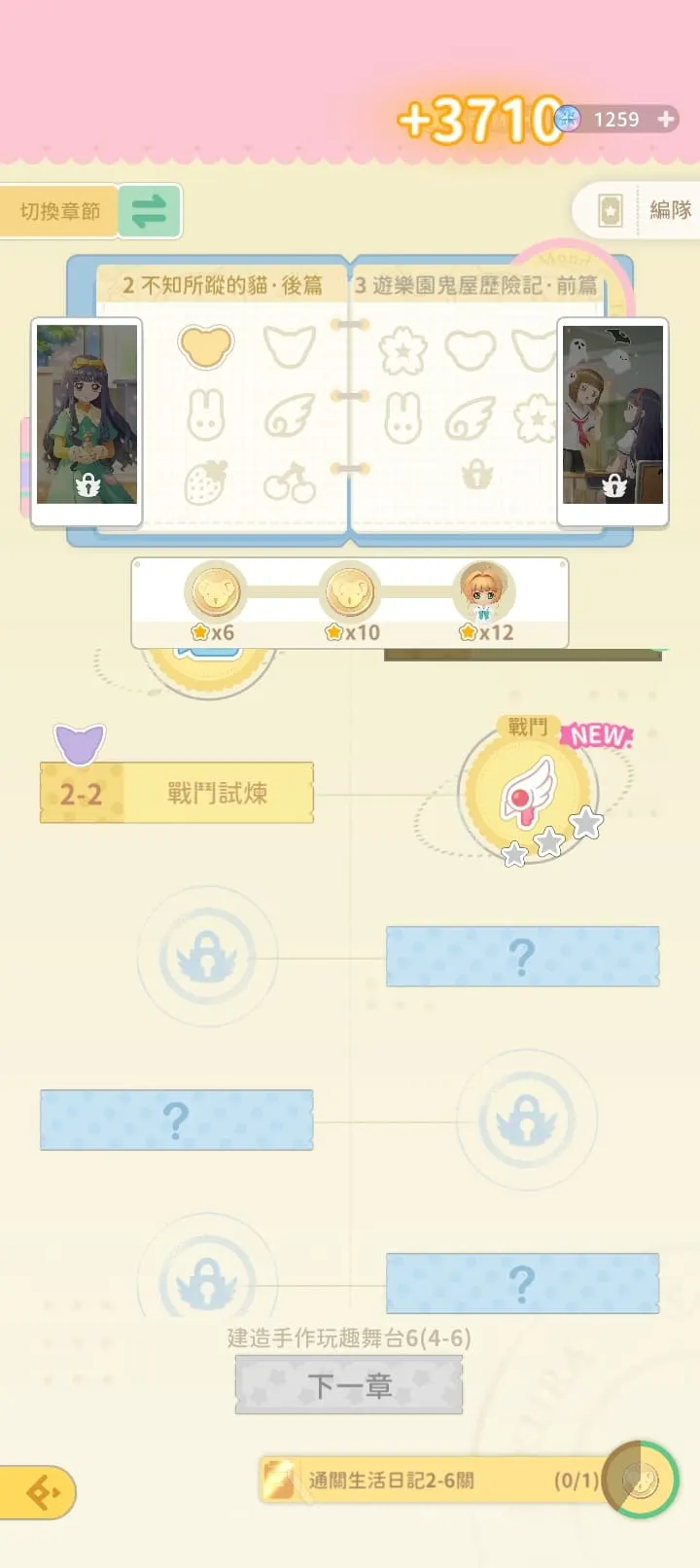Tap the cat-ears stamp outline in the sticker book
Screen dimensions: 700x1568
(x=289, y=347)
